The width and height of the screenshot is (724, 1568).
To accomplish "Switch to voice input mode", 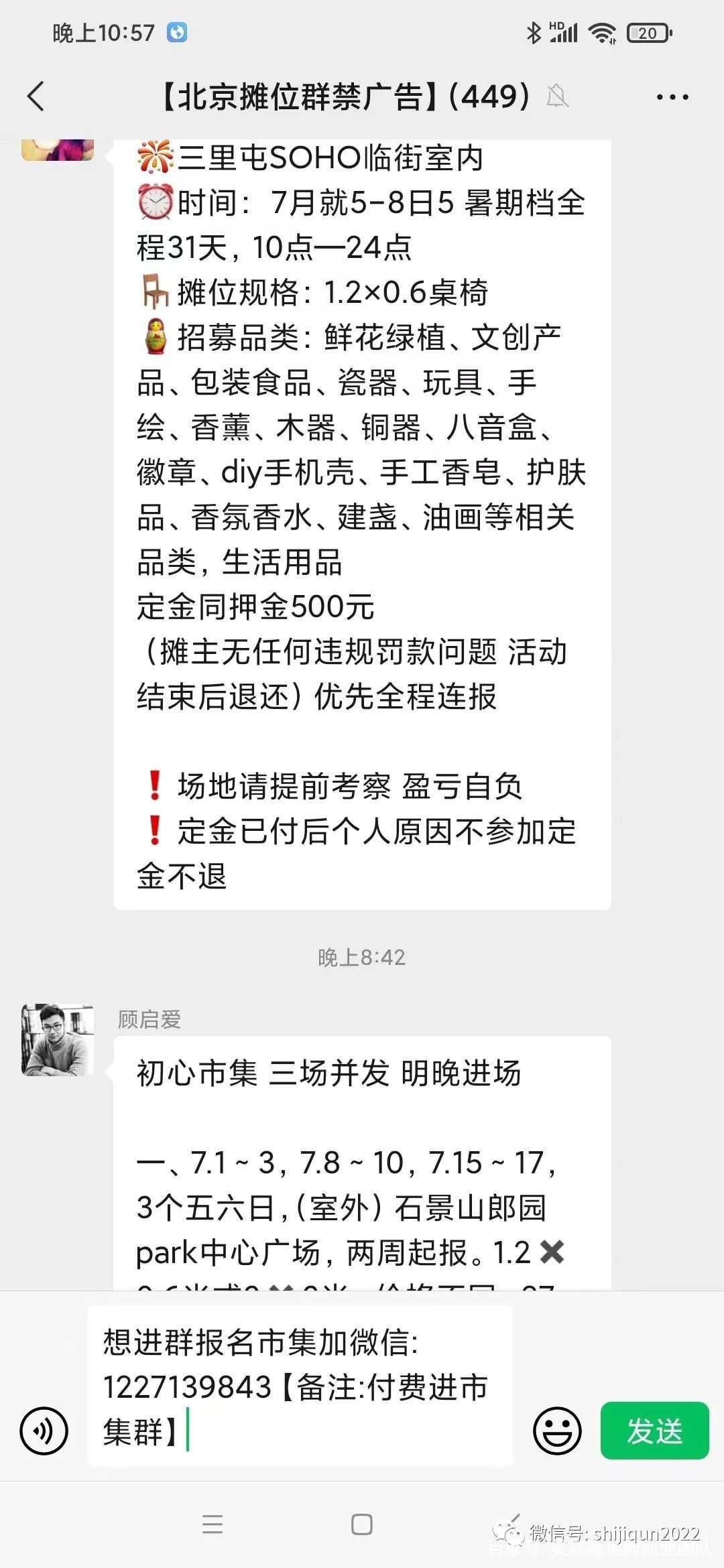I will [44, 1431].
